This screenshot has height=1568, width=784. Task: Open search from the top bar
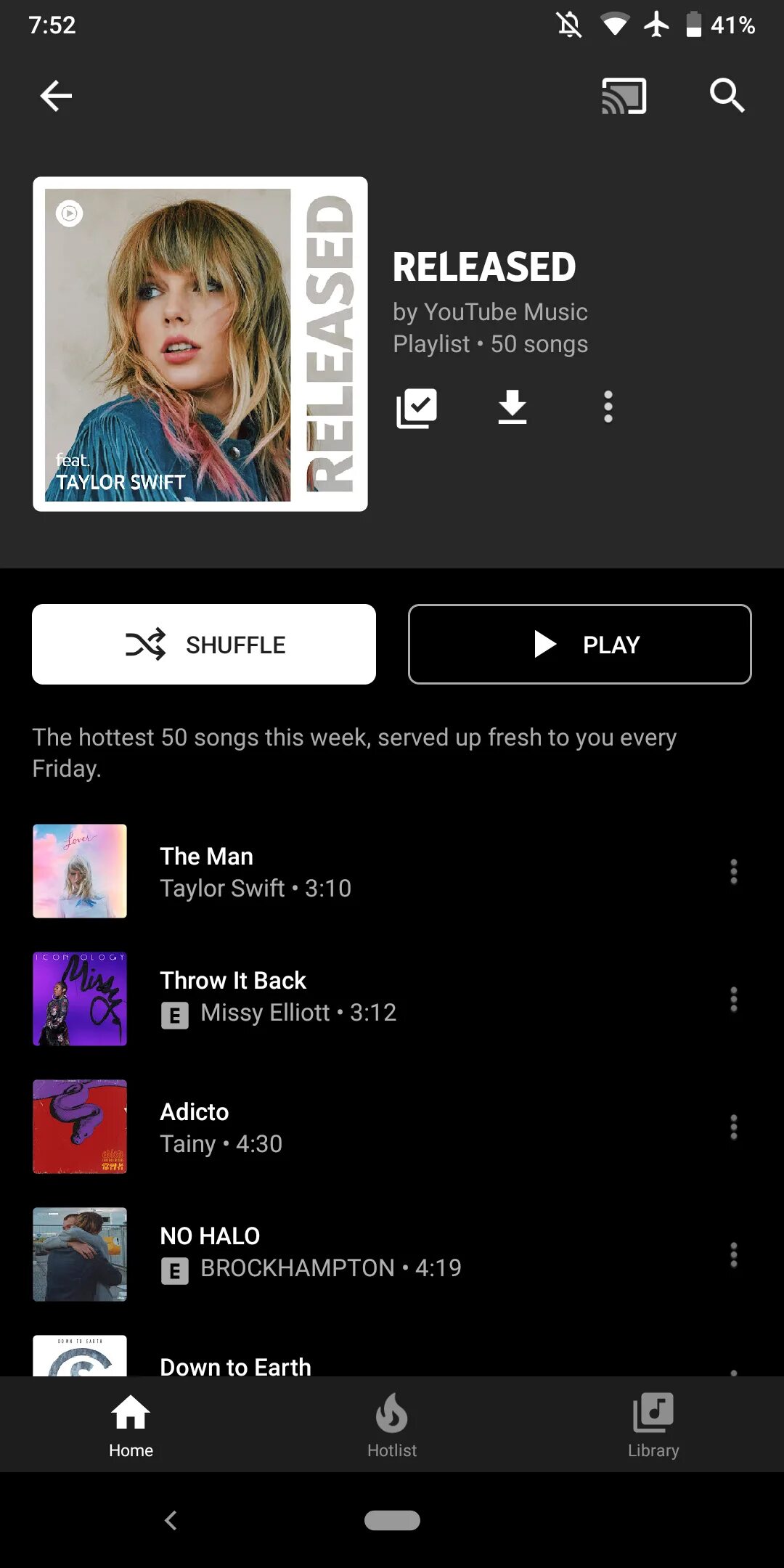727,96
